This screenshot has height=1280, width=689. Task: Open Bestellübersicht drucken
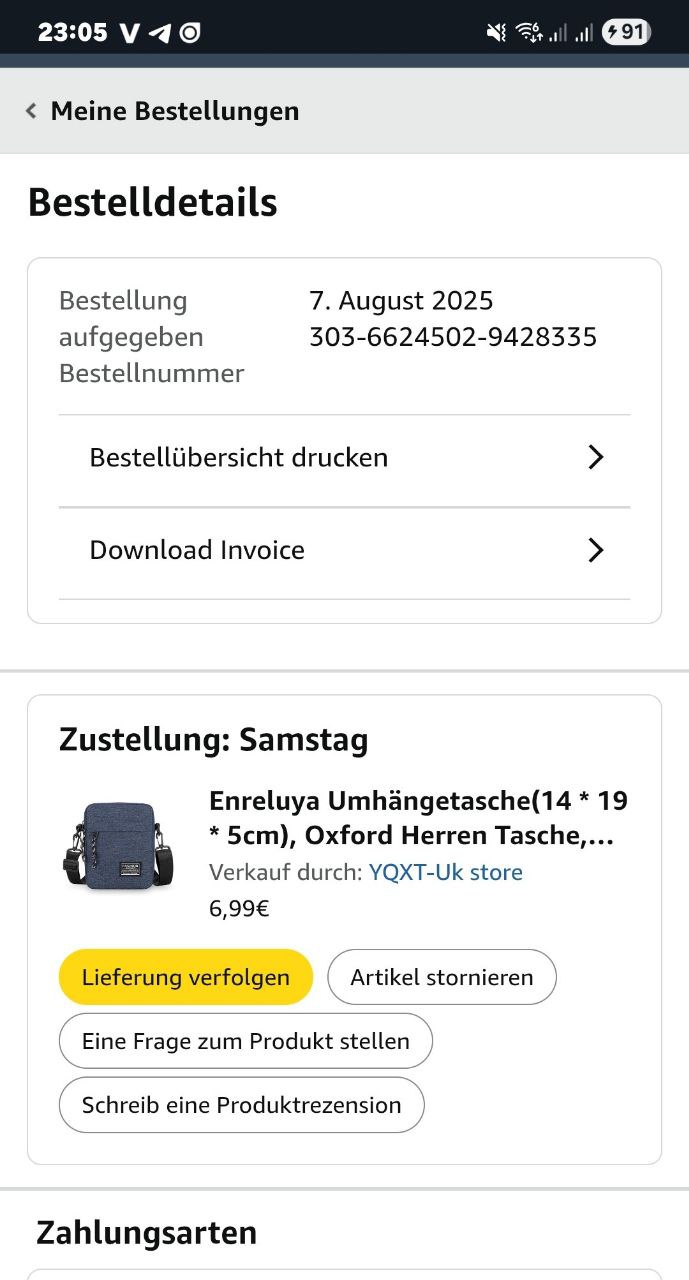344,458
